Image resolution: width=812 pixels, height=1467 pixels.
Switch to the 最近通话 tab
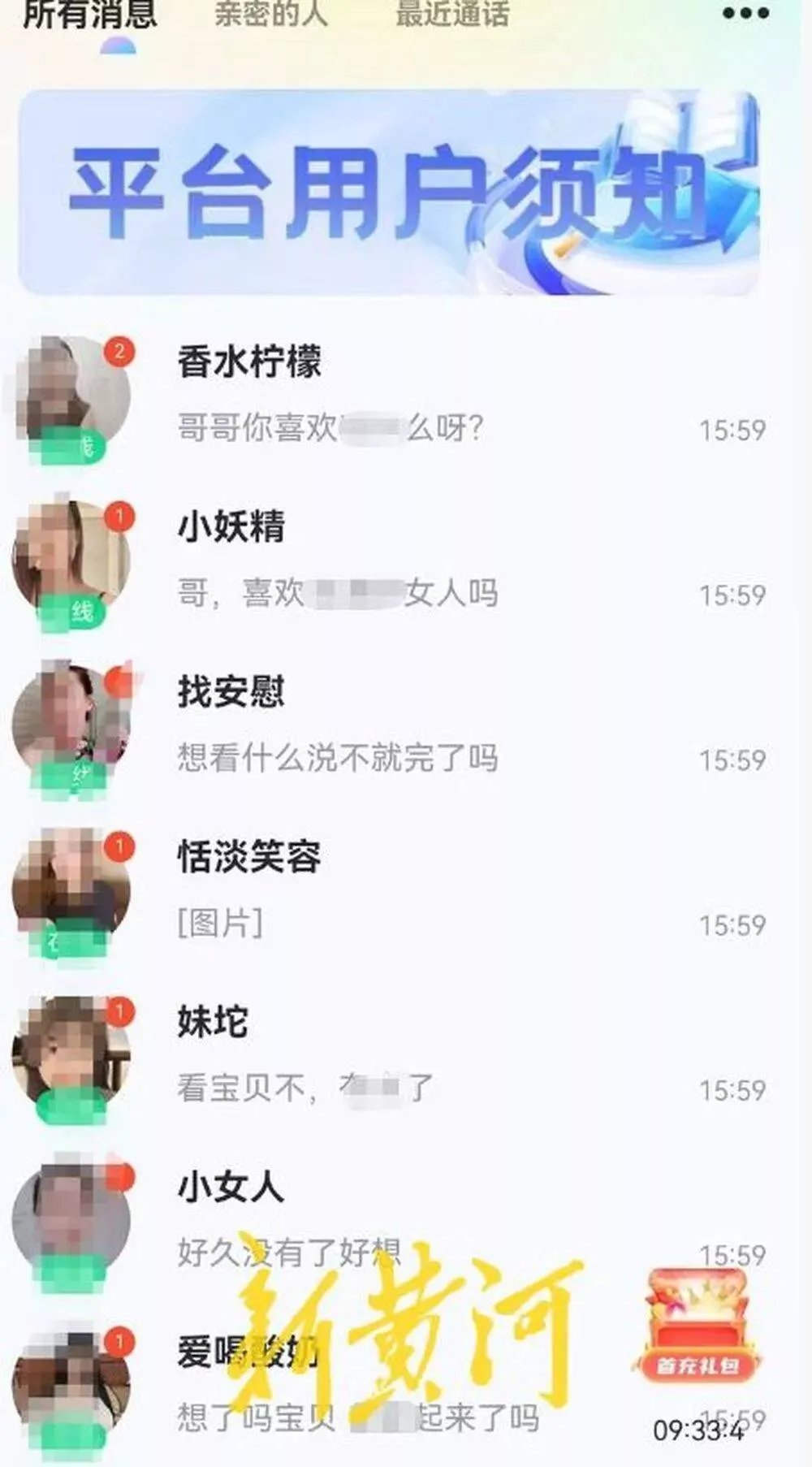point(452,14)
